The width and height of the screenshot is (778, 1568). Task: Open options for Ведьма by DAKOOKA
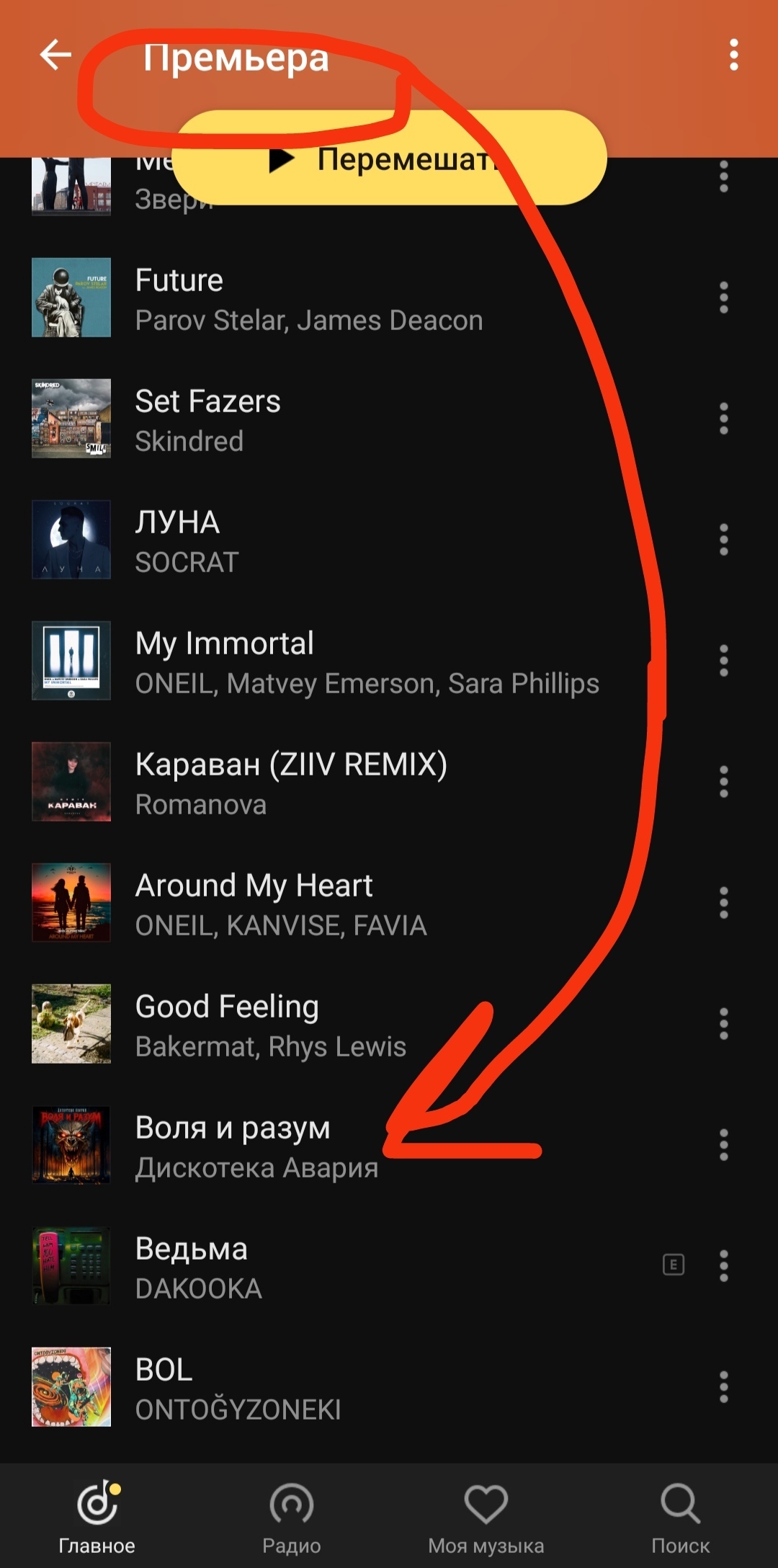pyautogui.click(x=723, y=1266)
